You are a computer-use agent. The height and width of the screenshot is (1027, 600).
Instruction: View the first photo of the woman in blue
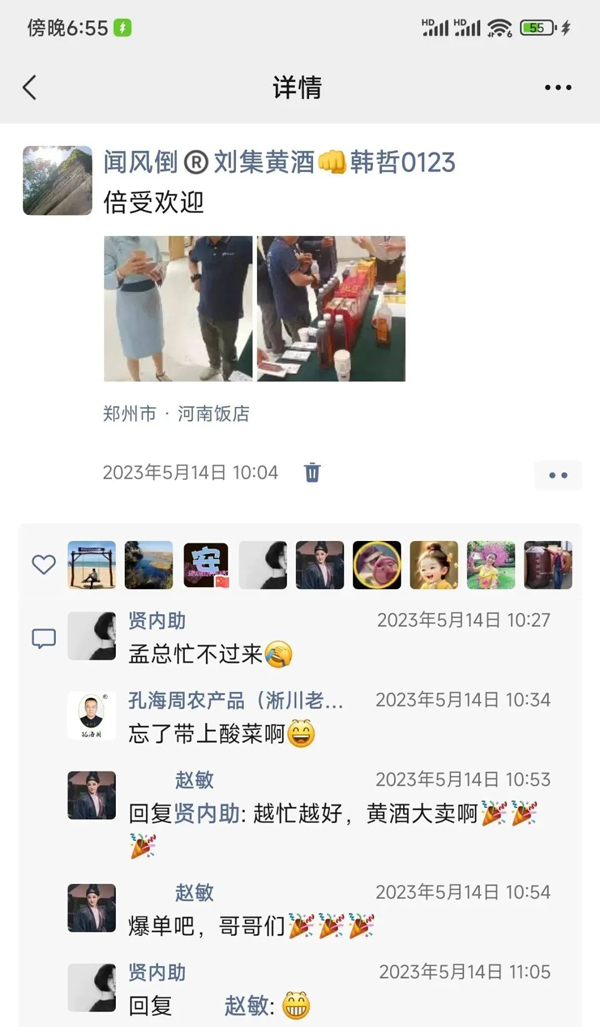point(177,308)
